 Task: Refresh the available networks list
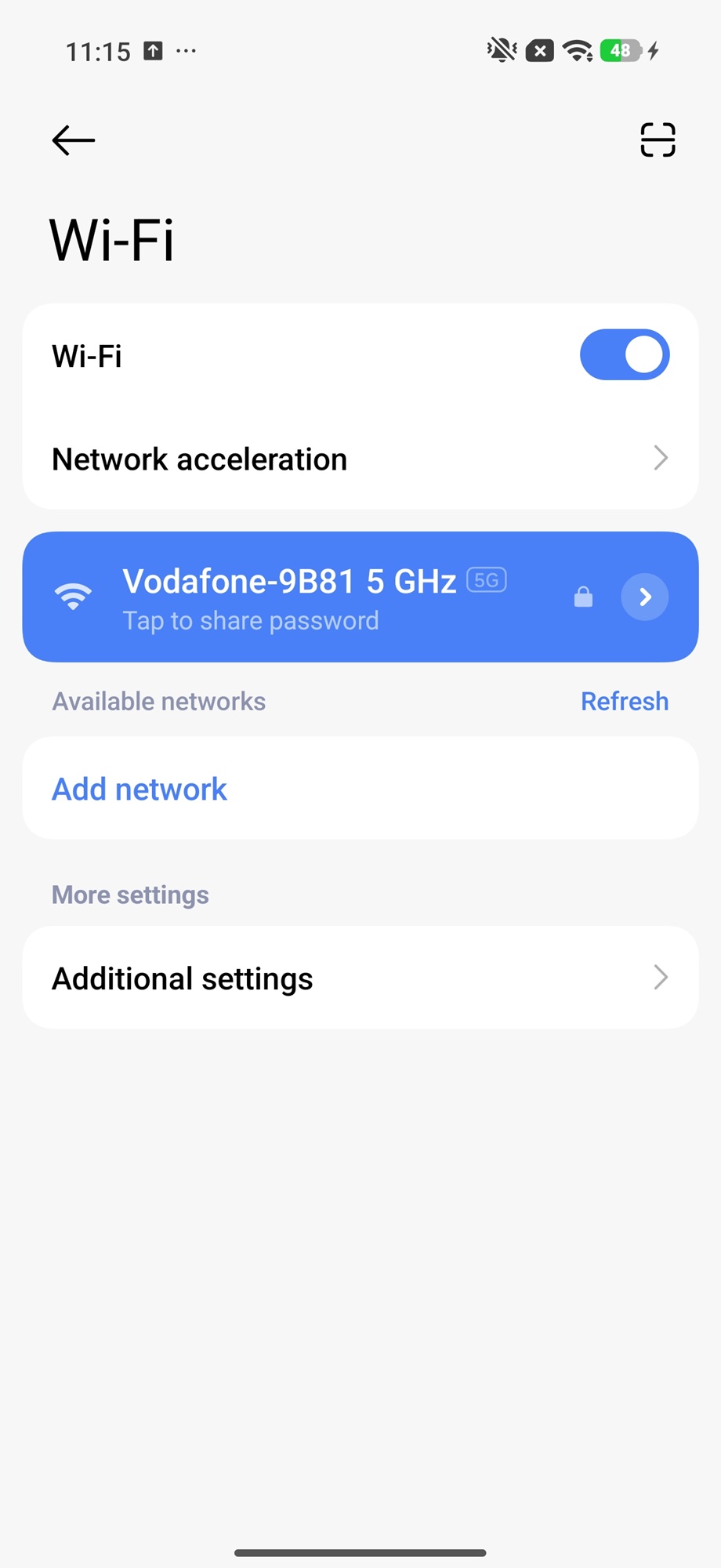coord(624,701)
